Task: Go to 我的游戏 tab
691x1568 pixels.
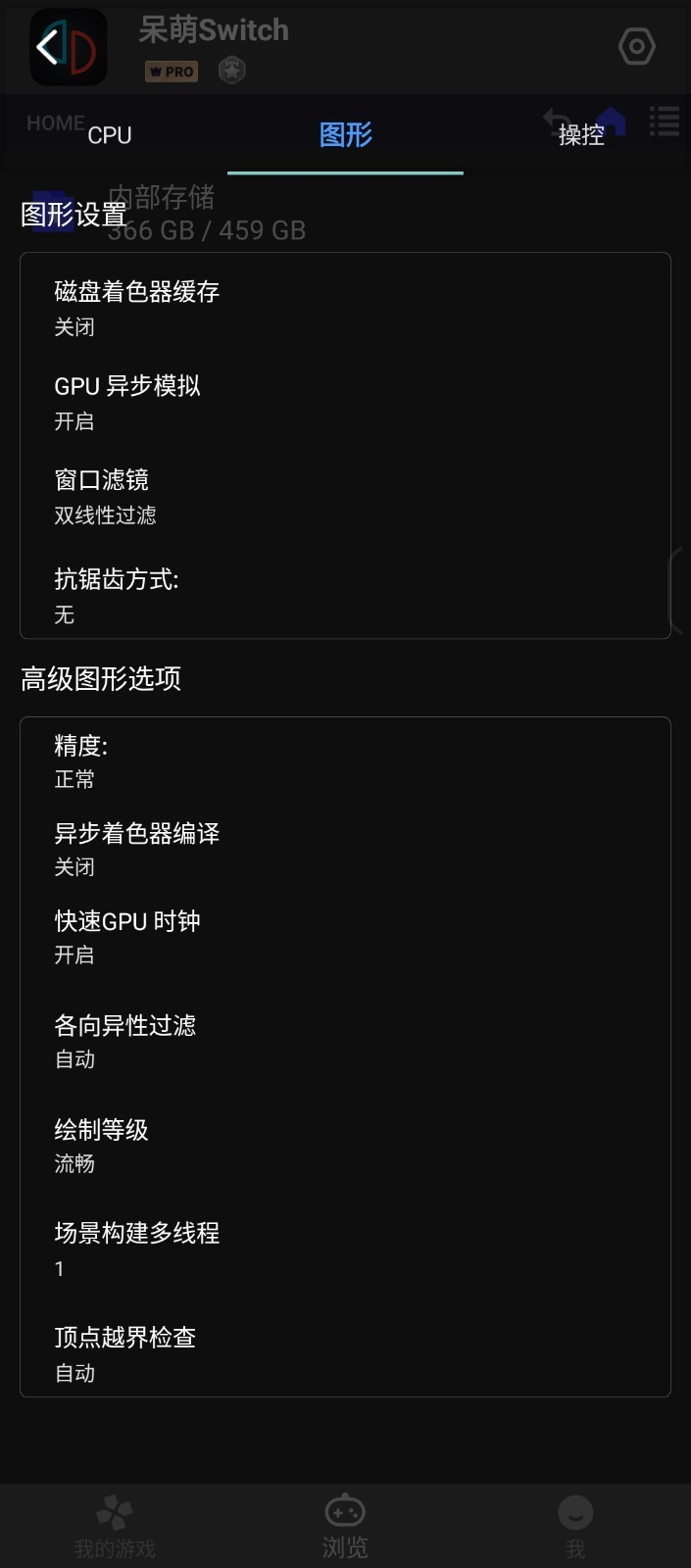Action: (115, 1527)
